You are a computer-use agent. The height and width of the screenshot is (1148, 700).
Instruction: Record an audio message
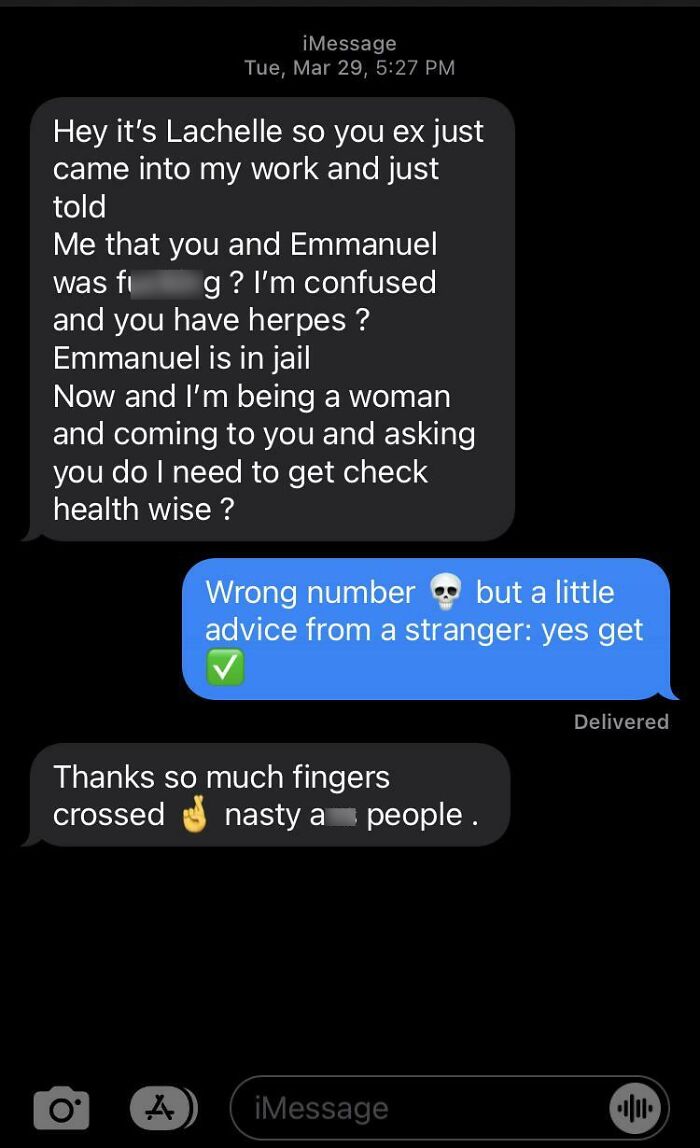(x=636, y=1108)
